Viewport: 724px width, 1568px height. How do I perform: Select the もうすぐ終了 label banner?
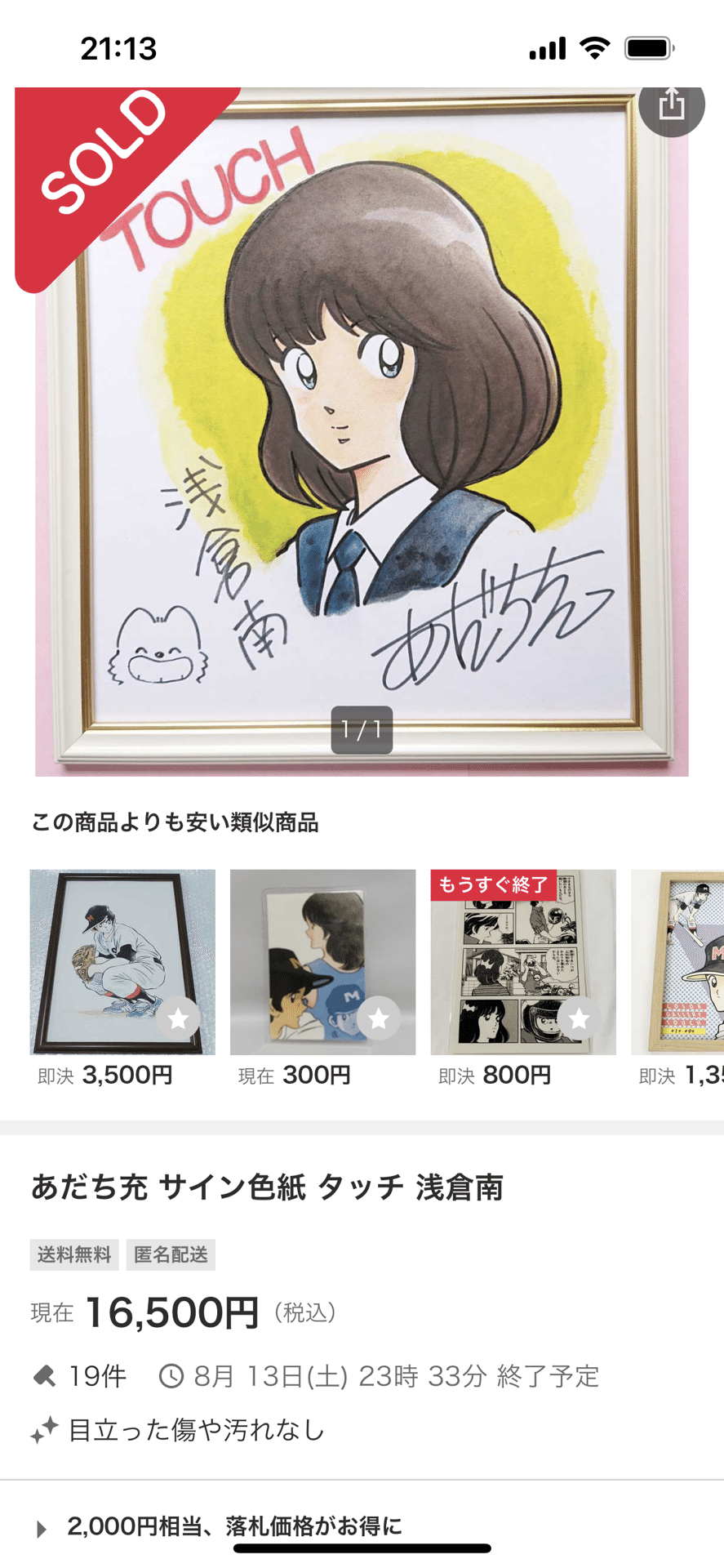click(x=493, y=884)
